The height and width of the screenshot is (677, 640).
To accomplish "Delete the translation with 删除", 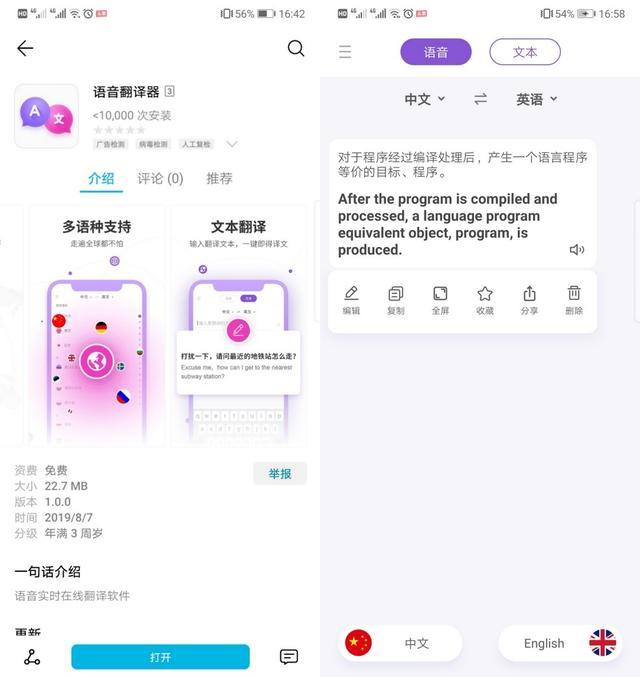I will point(574,300).
